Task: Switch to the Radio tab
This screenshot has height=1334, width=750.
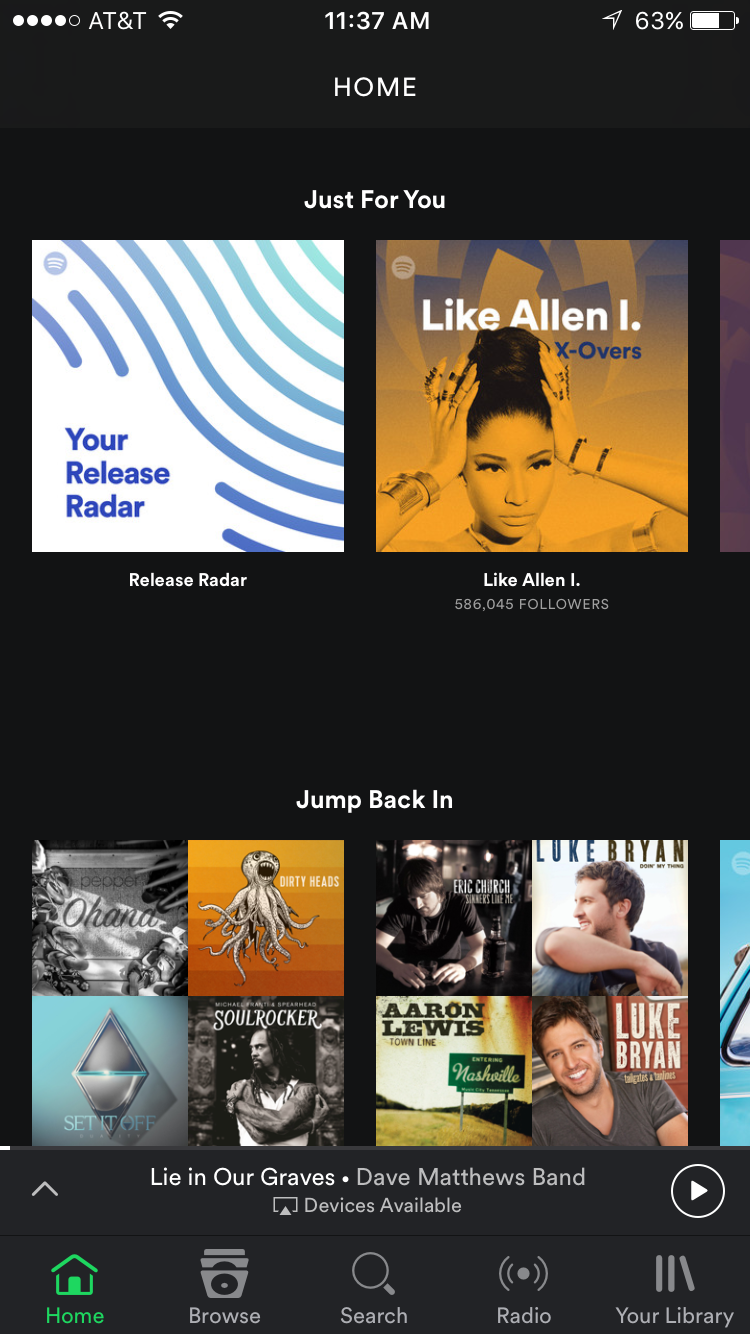Action: (x=524, y=1288)
